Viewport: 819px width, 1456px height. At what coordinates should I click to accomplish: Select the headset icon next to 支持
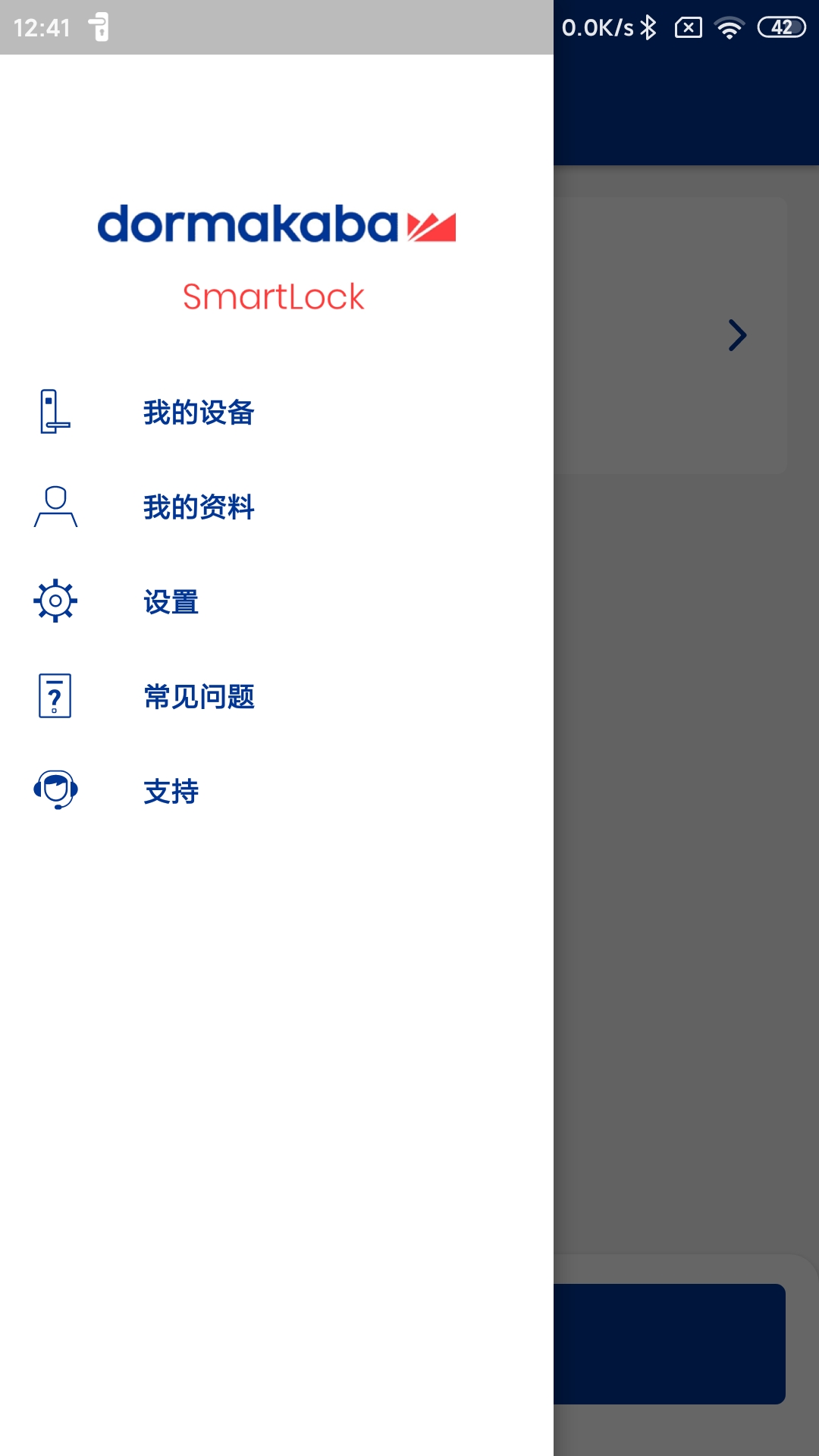pyautogui.click(x=53, y=792)
